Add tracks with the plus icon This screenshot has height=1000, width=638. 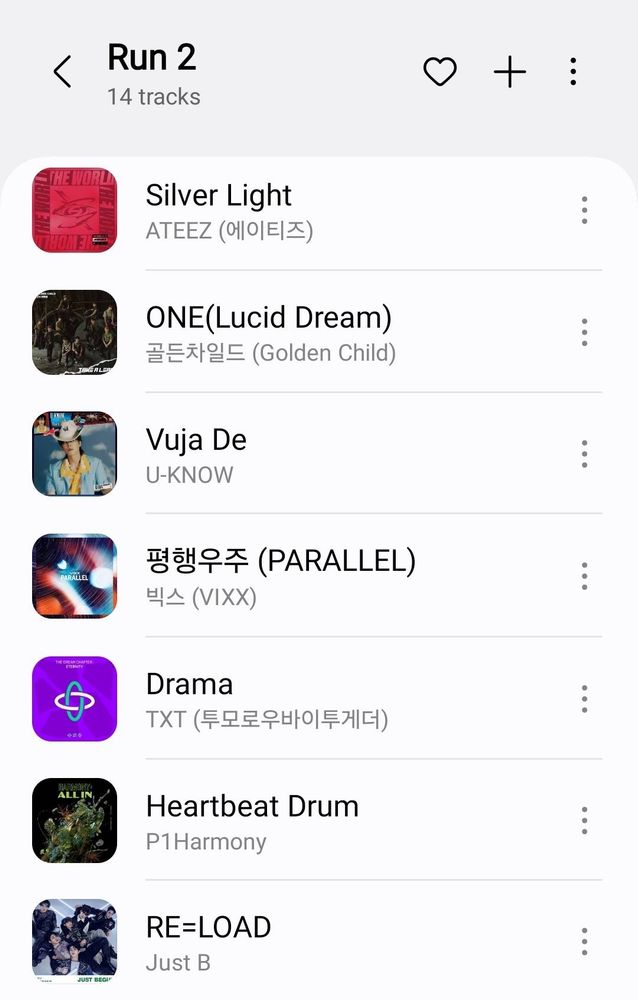[x=510, y=72]
